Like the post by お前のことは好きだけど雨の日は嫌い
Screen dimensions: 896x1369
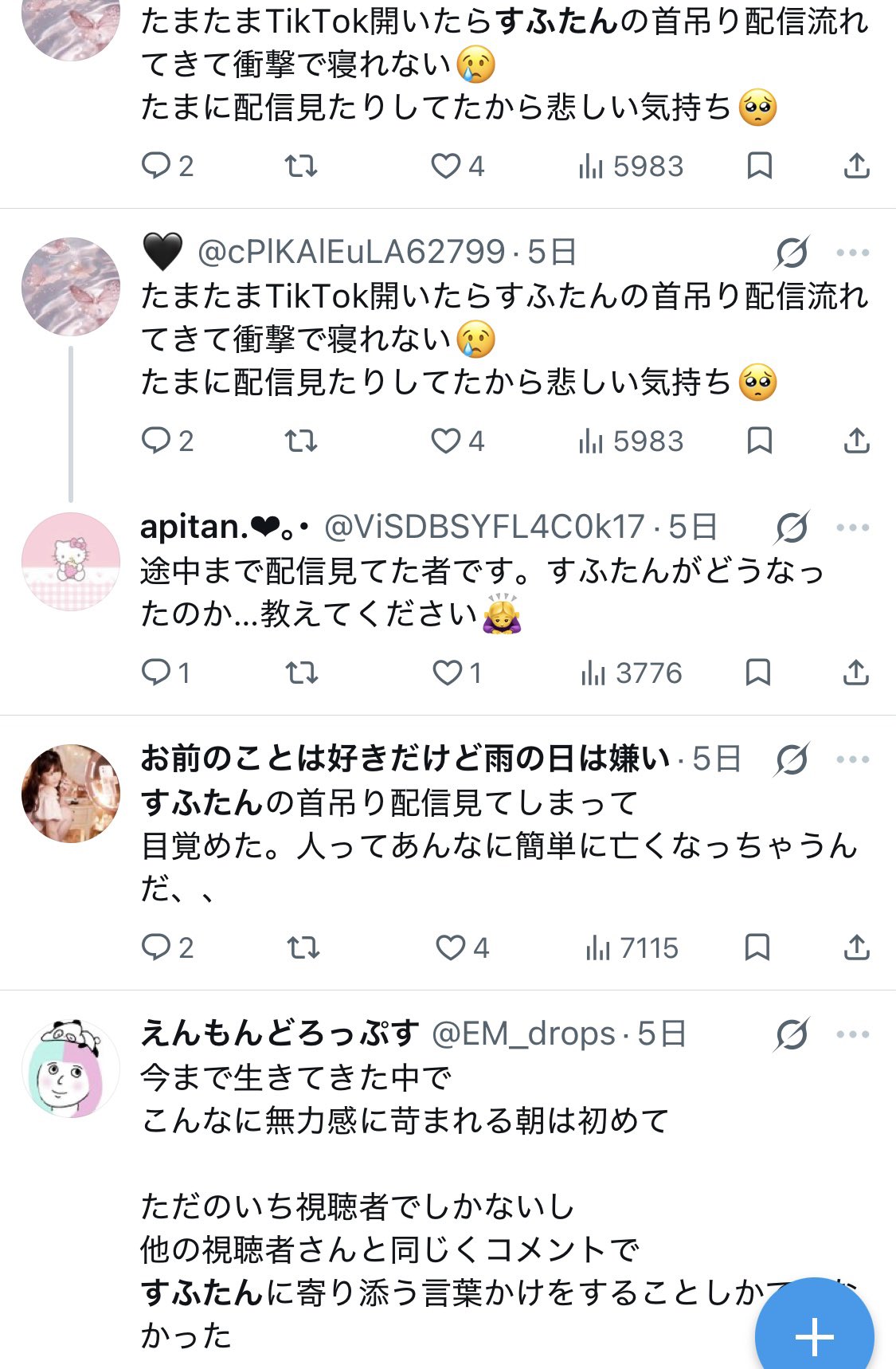[x=462, y=947]
